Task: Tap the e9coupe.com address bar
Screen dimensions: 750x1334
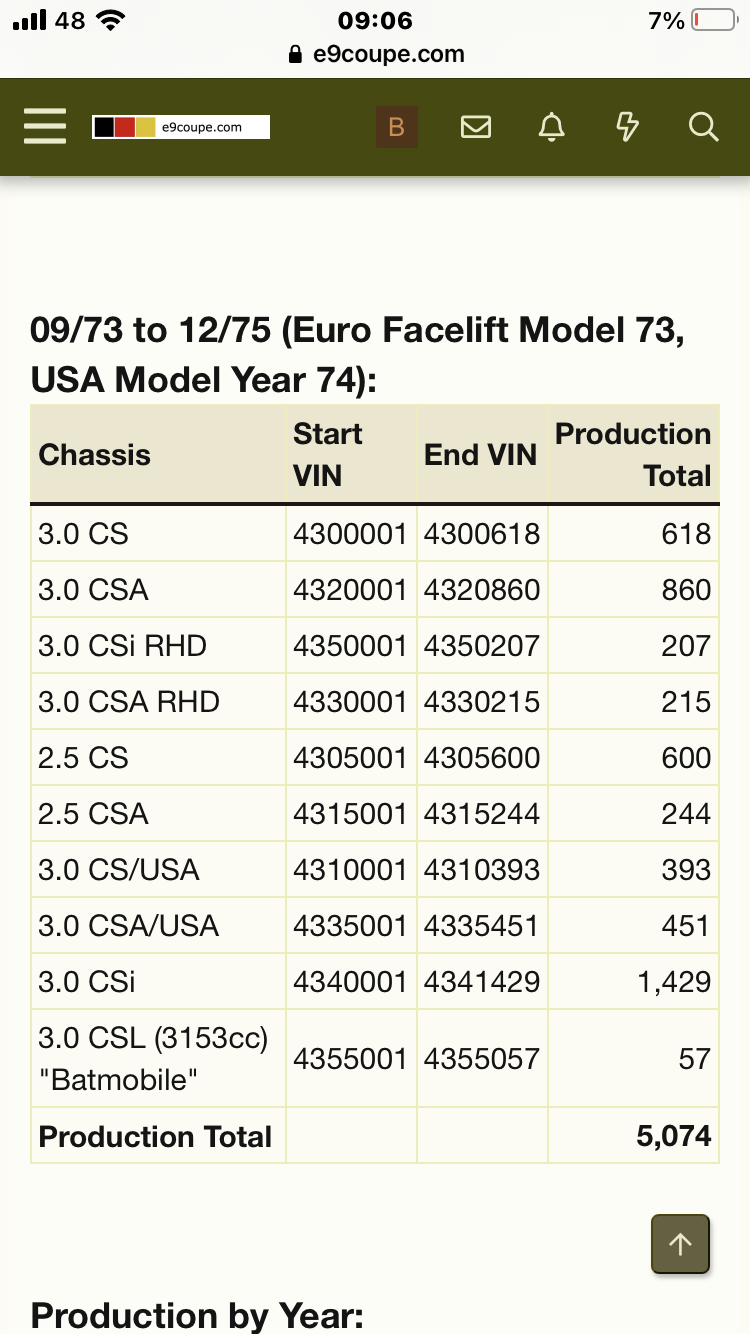Action: (375, 54)
